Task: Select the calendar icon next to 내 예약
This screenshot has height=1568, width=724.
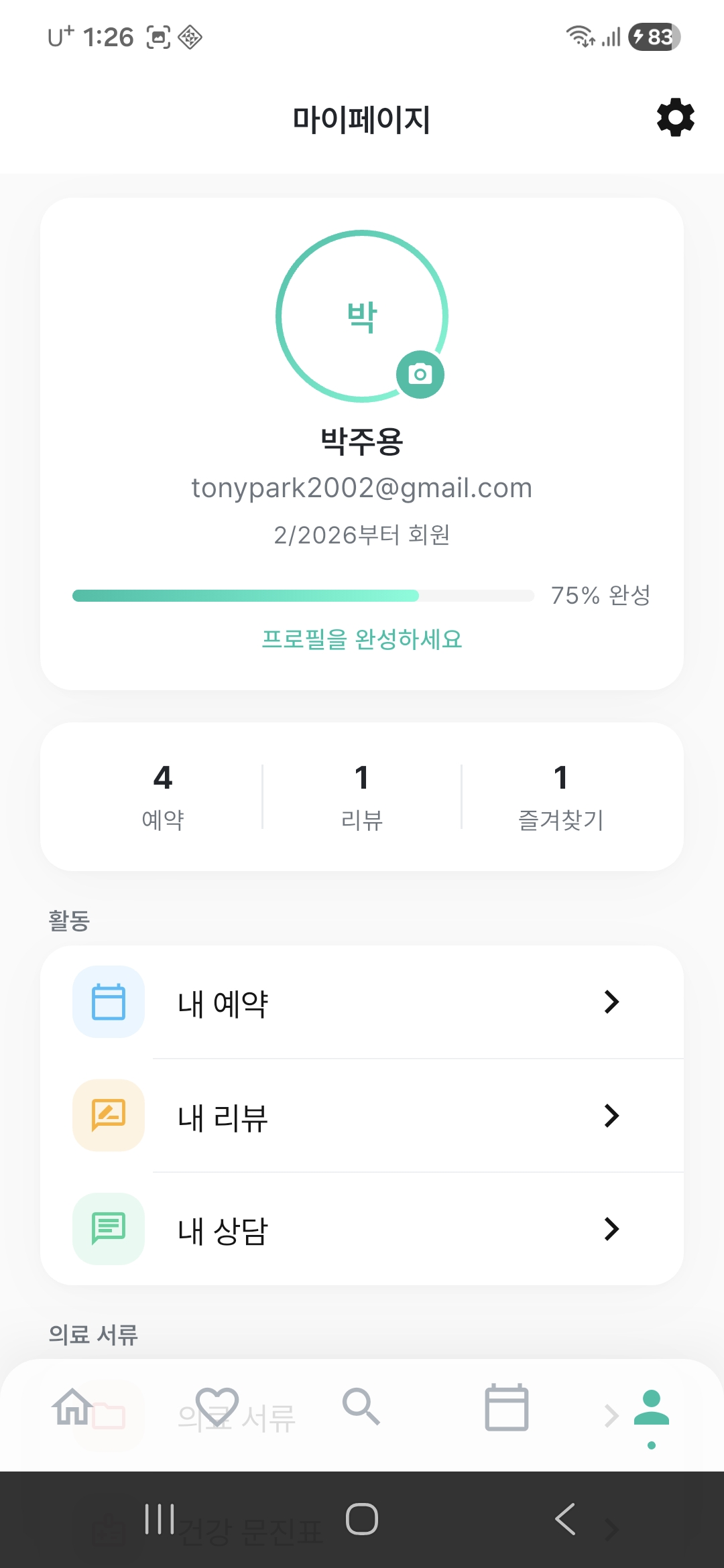Action: [109, 1002]
